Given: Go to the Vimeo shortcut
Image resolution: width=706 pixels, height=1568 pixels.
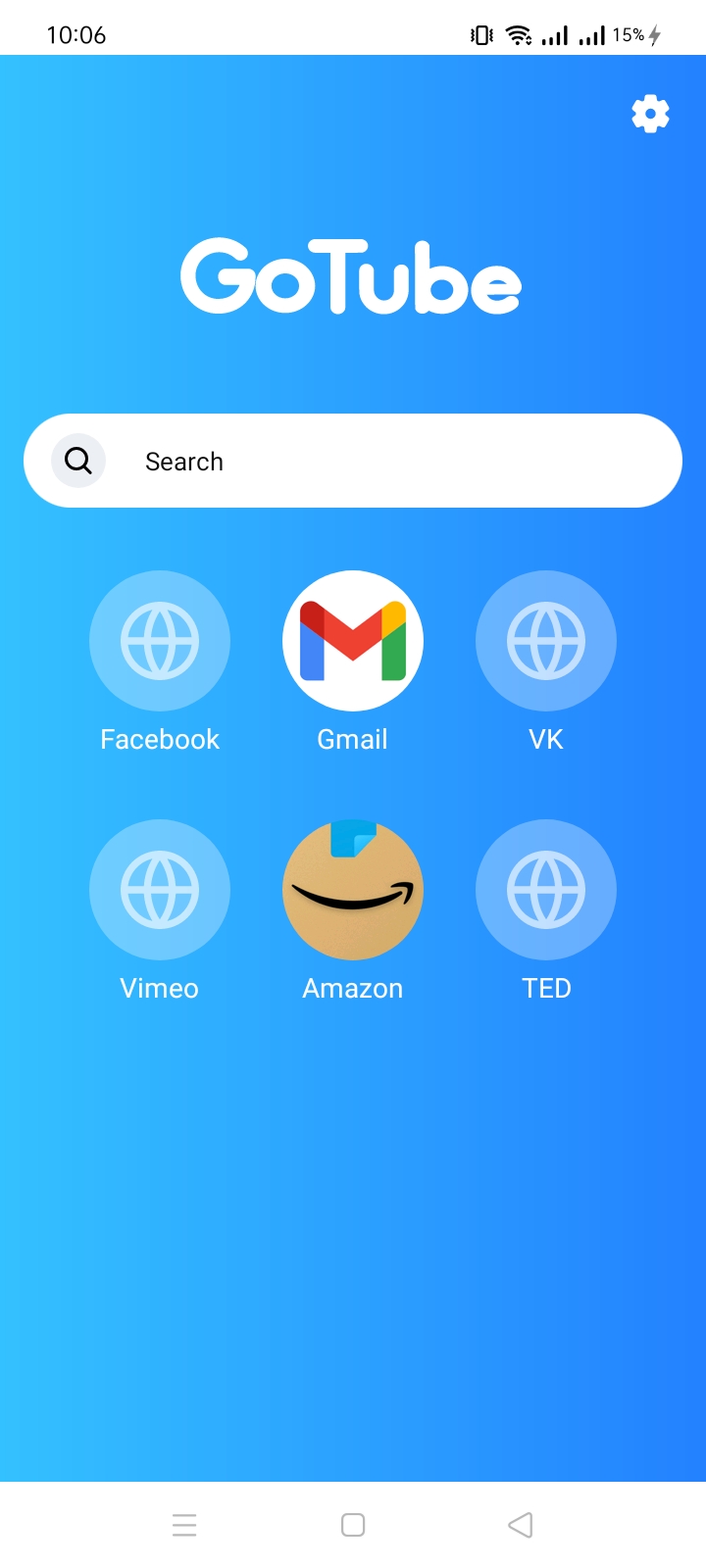Looking at the screenshot, I should pos(160,890).
